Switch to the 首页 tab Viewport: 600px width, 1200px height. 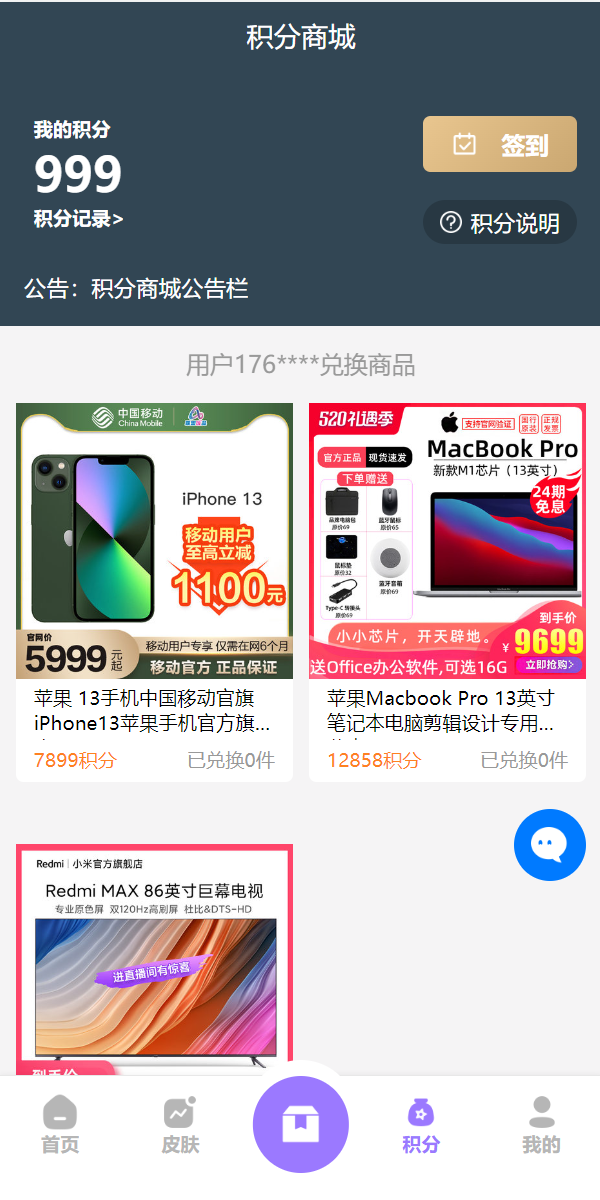pos(60,1126)
